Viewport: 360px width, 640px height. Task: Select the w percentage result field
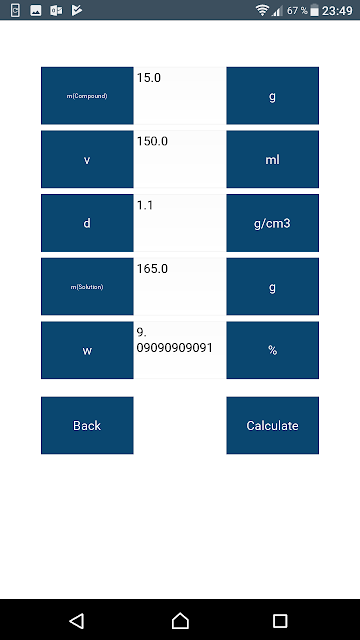pyautogui.click(x=180, y=350)
